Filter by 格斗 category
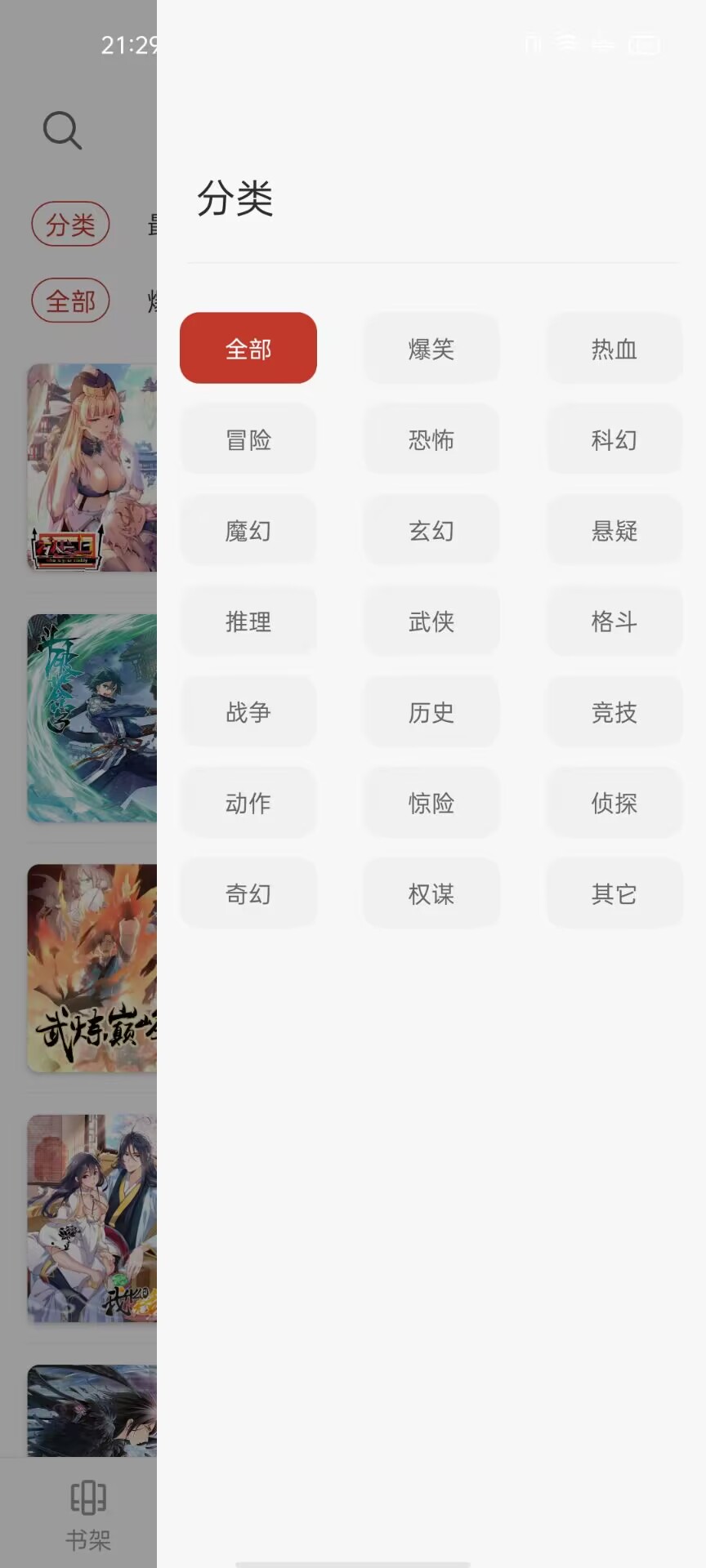Image resolution: width=706 pixels, height=1568 pixels. tap(614, 621)
